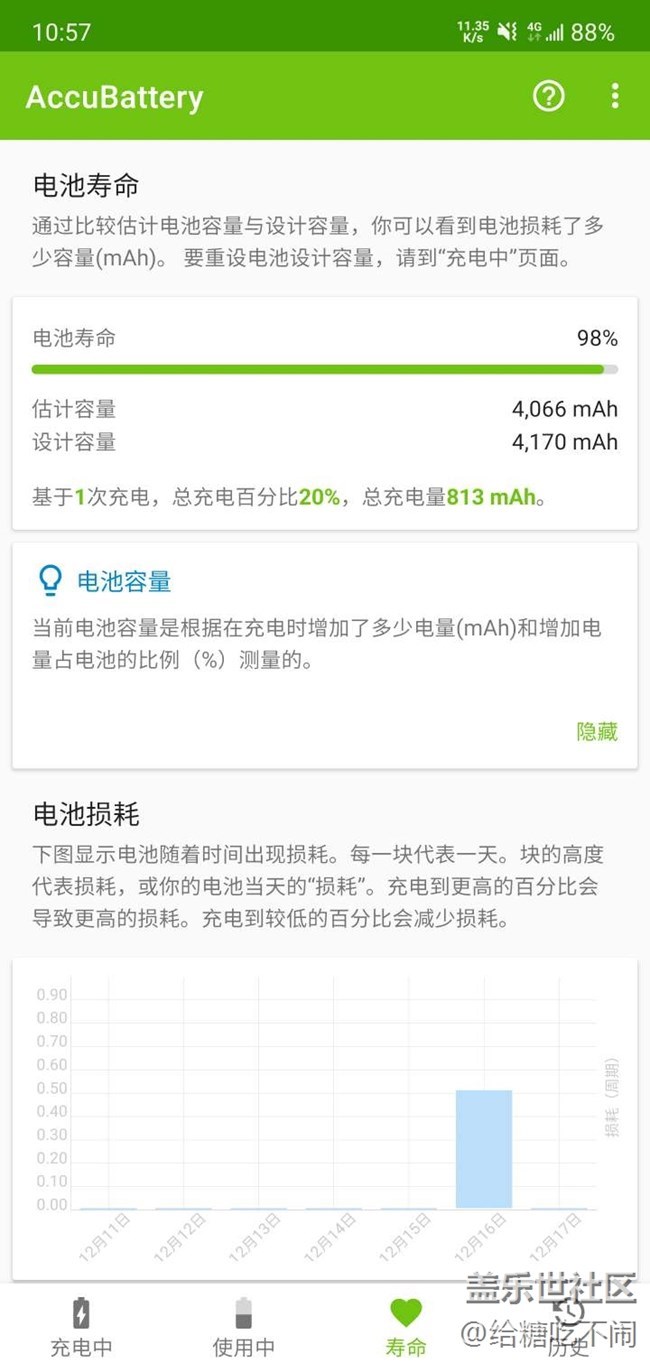Hide the 电池容量 tip card

pos(597,731)
